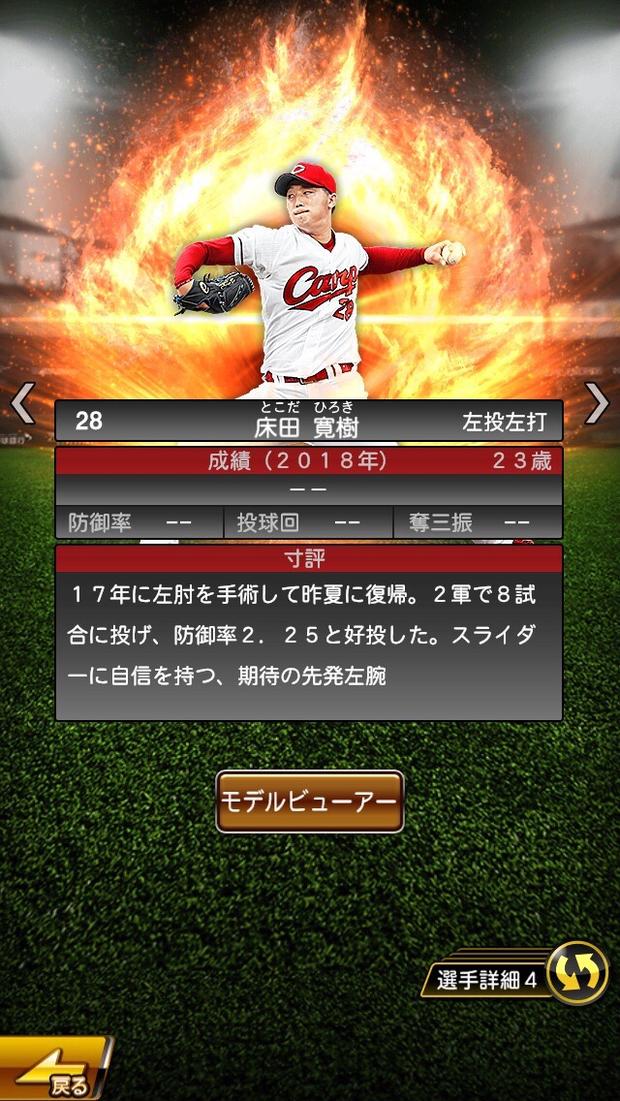Go to the previous player with left arrow
Viewport: 620px width, 1101px height.
point(22,404)
